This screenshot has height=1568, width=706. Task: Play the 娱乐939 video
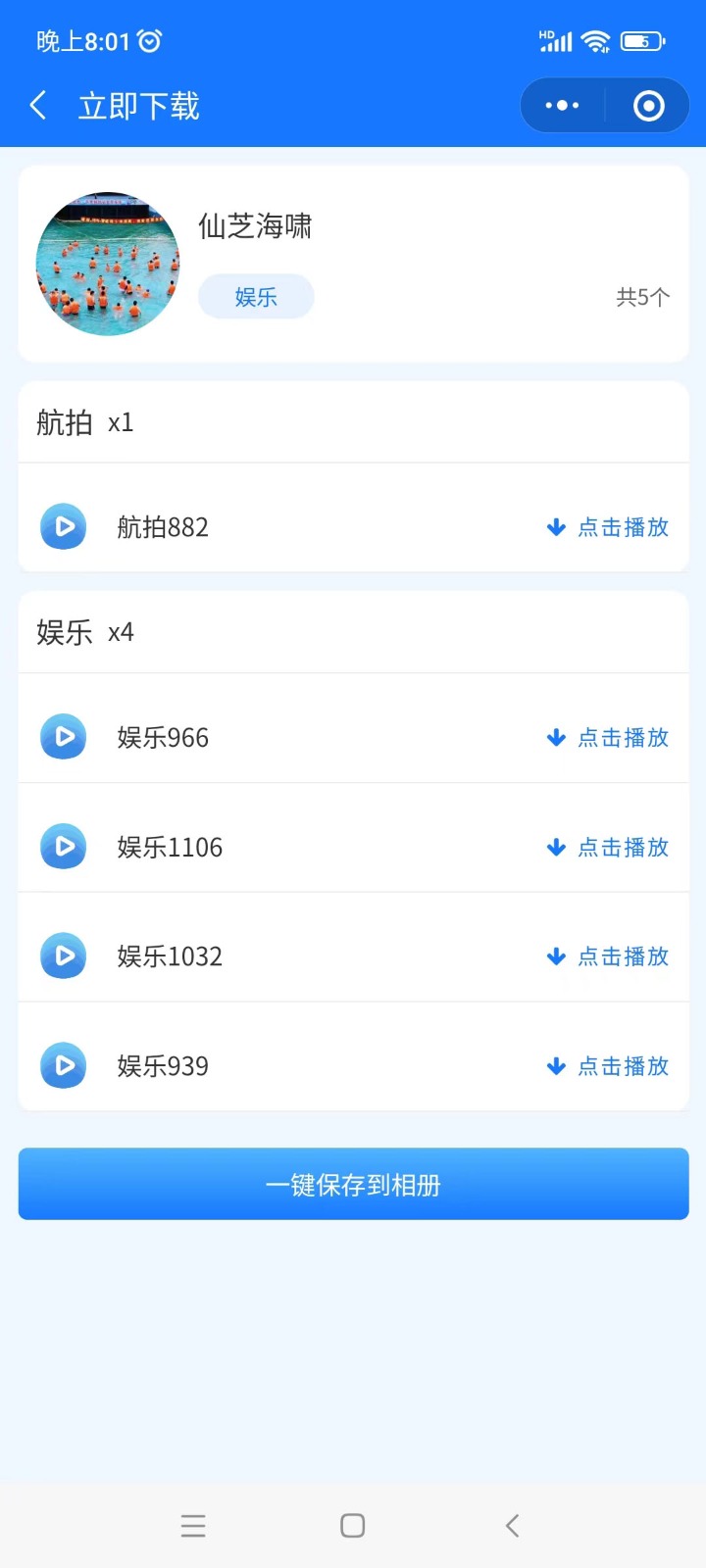pyautogui.click(x=64, y=1065)
